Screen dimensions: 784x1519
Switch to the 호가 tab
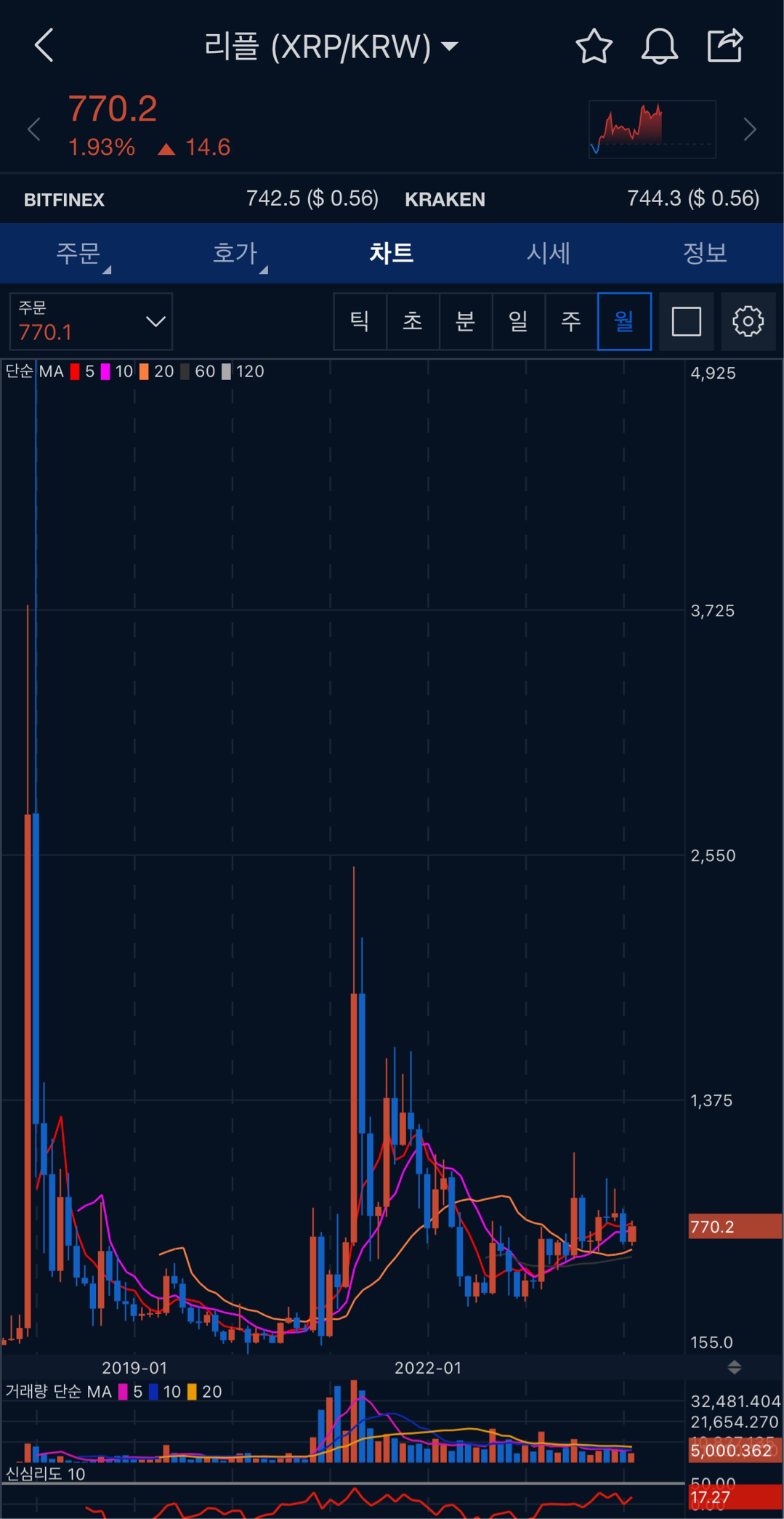tap(235, 254)
